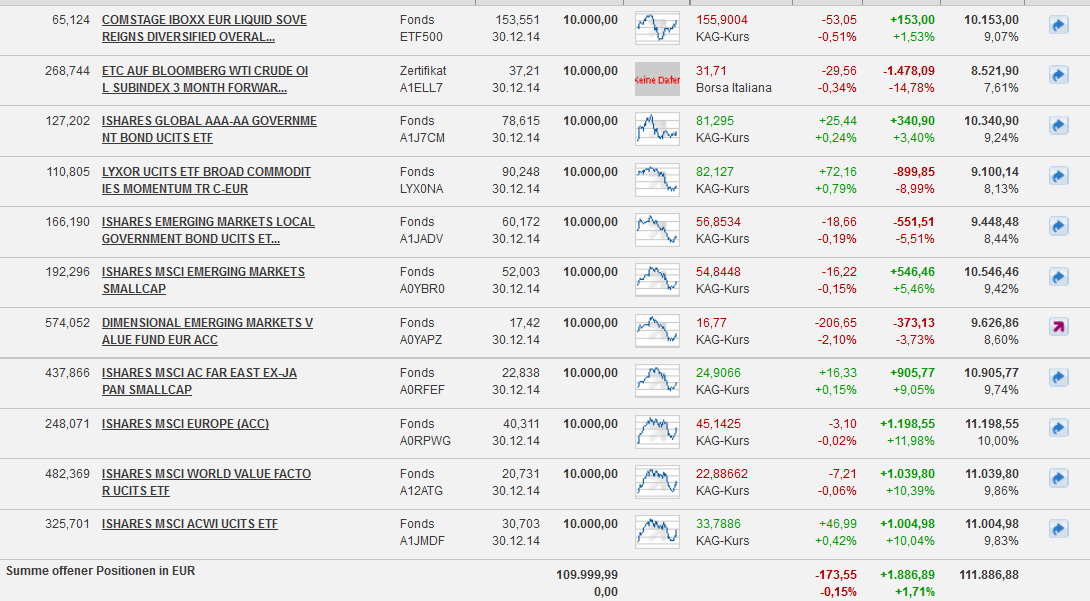The width and height of the screenshot is (1090, 601).
Task: Open the chart thumbnail for iShares MSCI Europe (Acc)
Action: [x=657, y=432]
